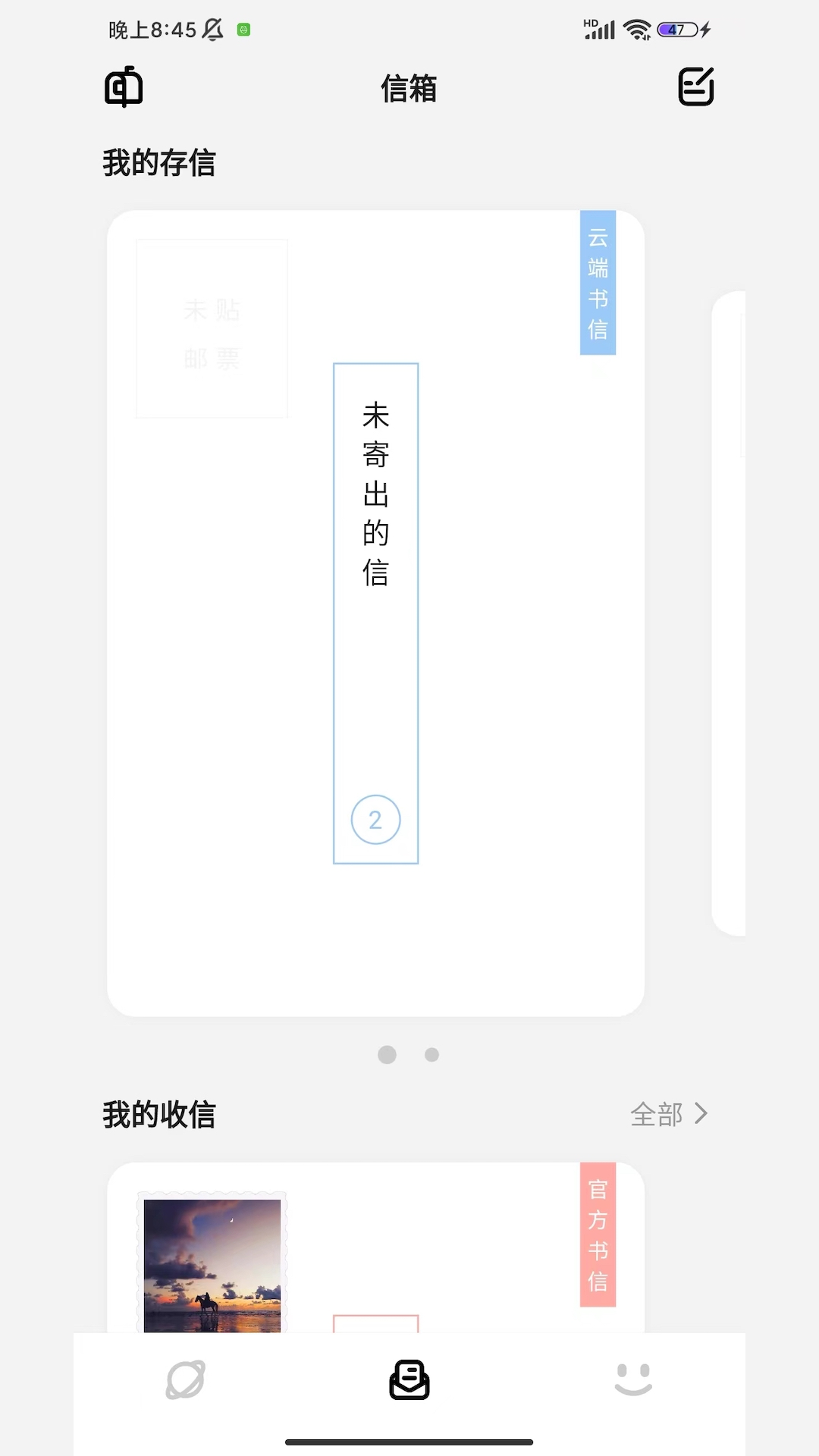Open the mailbox icon in top-left corner
The width and height of the screenshot is (819, 1456).
(x=124, y=87)
